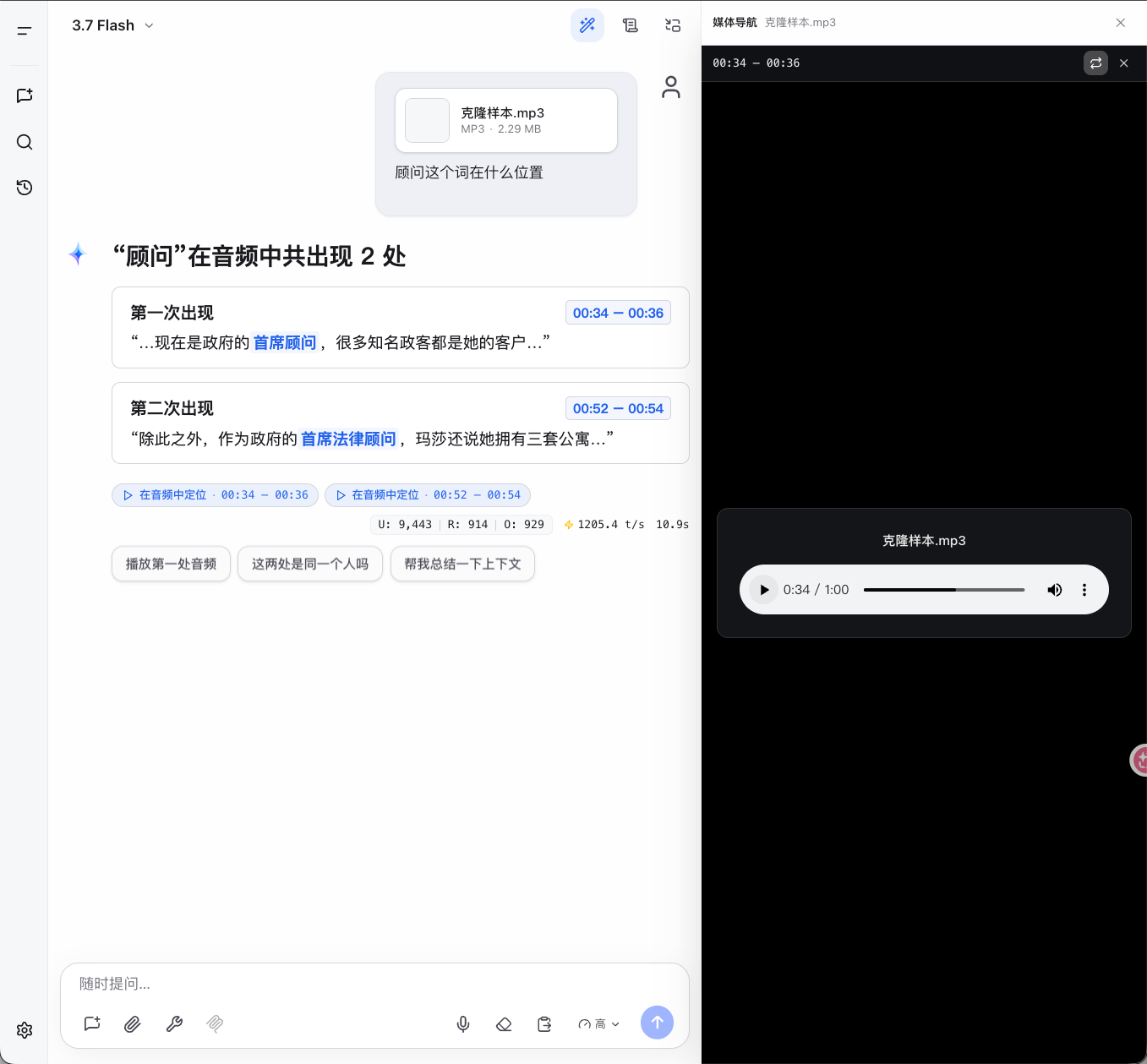This screenshot has height=1064, width=1147.
Task: Select suggestion 帮我总结一下上下文
Action: click(462, 564)
